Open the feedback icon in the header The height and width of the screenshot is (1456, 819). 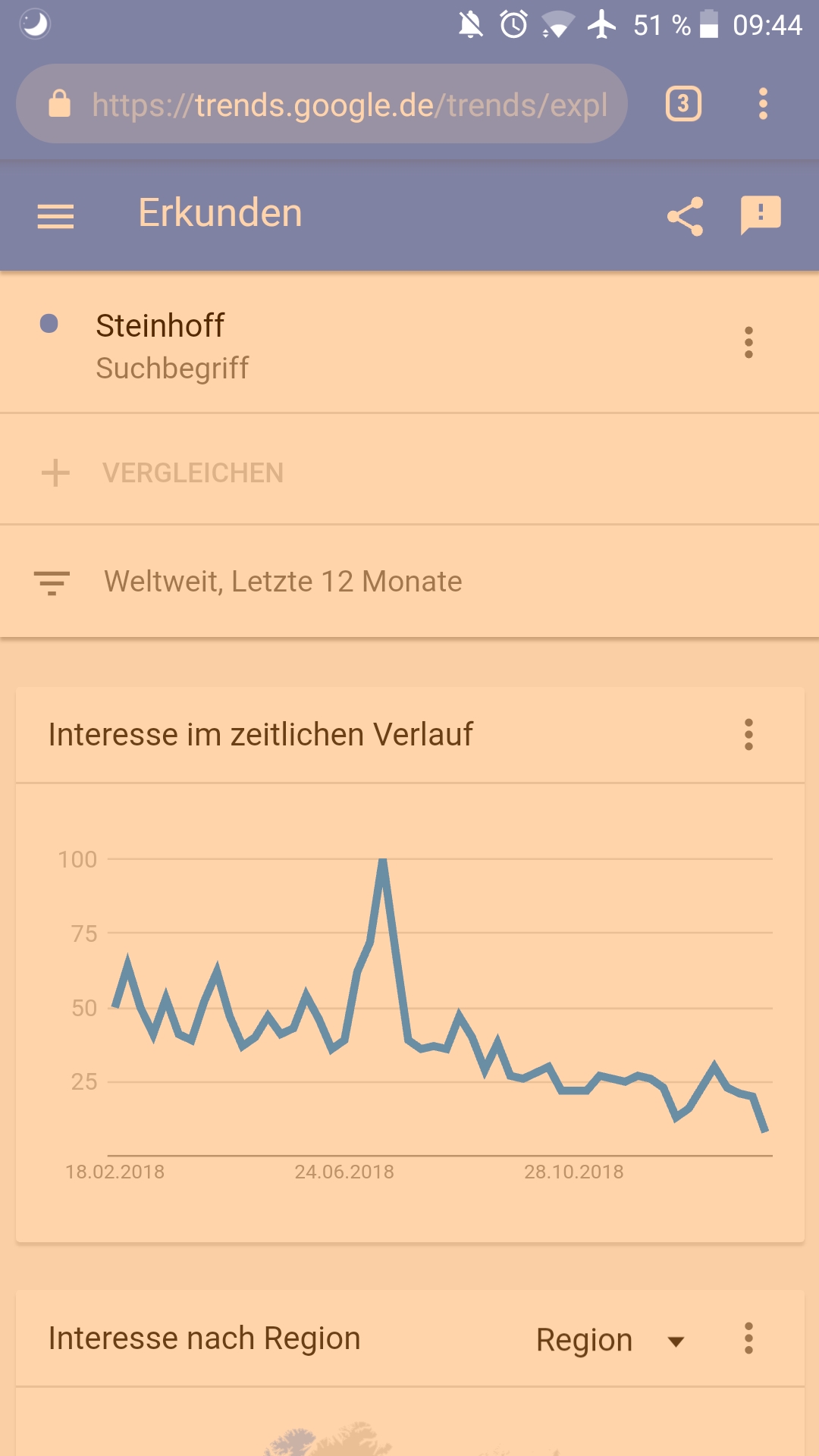[x=761, y=215]
